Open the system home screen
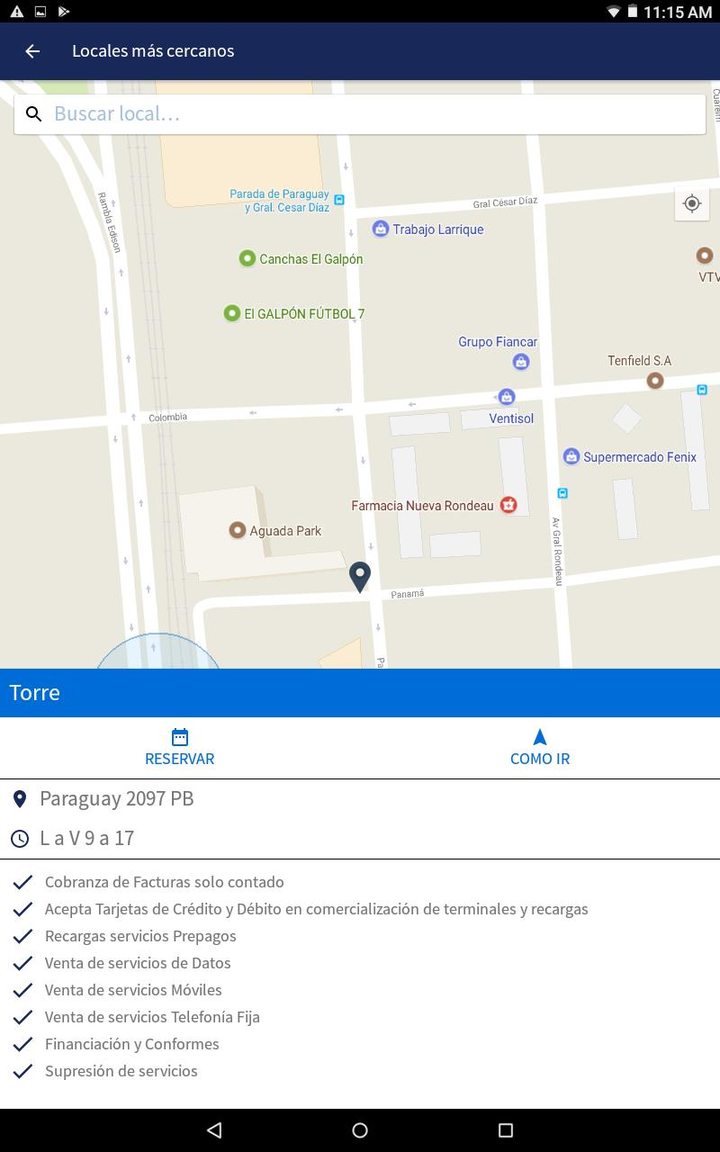 [x=360, y=1130]
